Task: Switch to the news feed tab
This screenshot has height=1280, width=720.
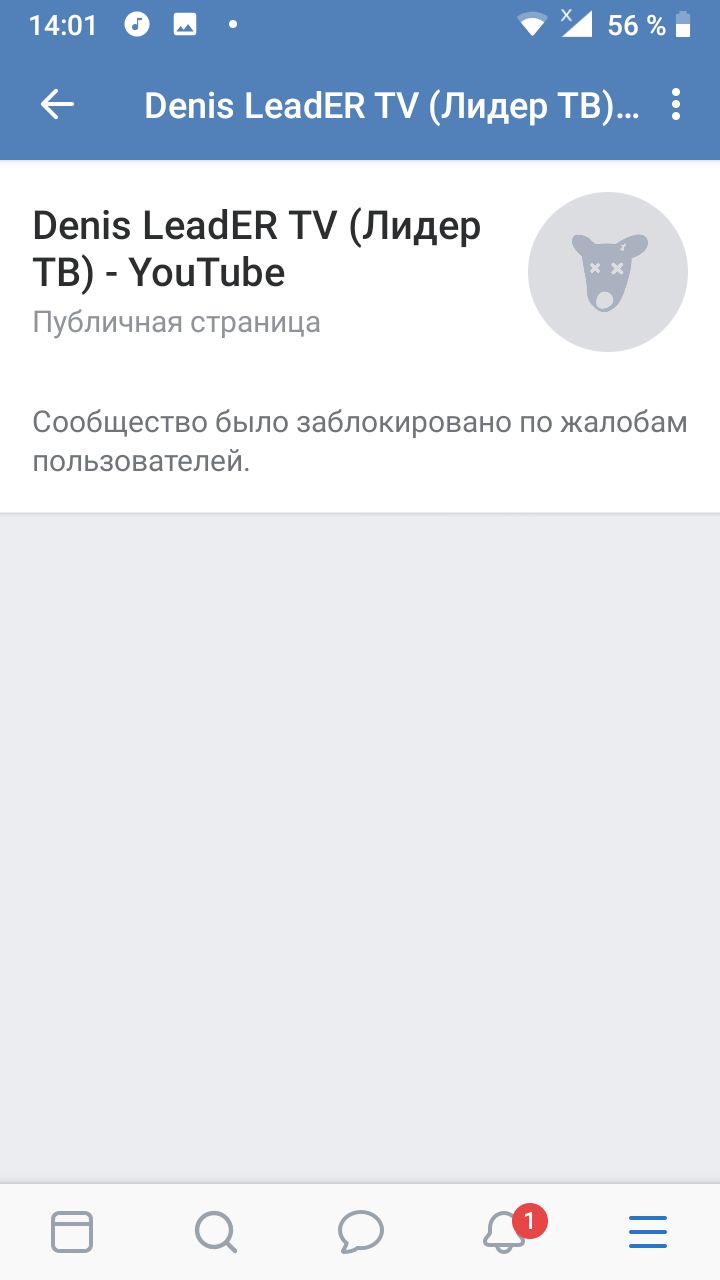Action: coord(72,1231)
